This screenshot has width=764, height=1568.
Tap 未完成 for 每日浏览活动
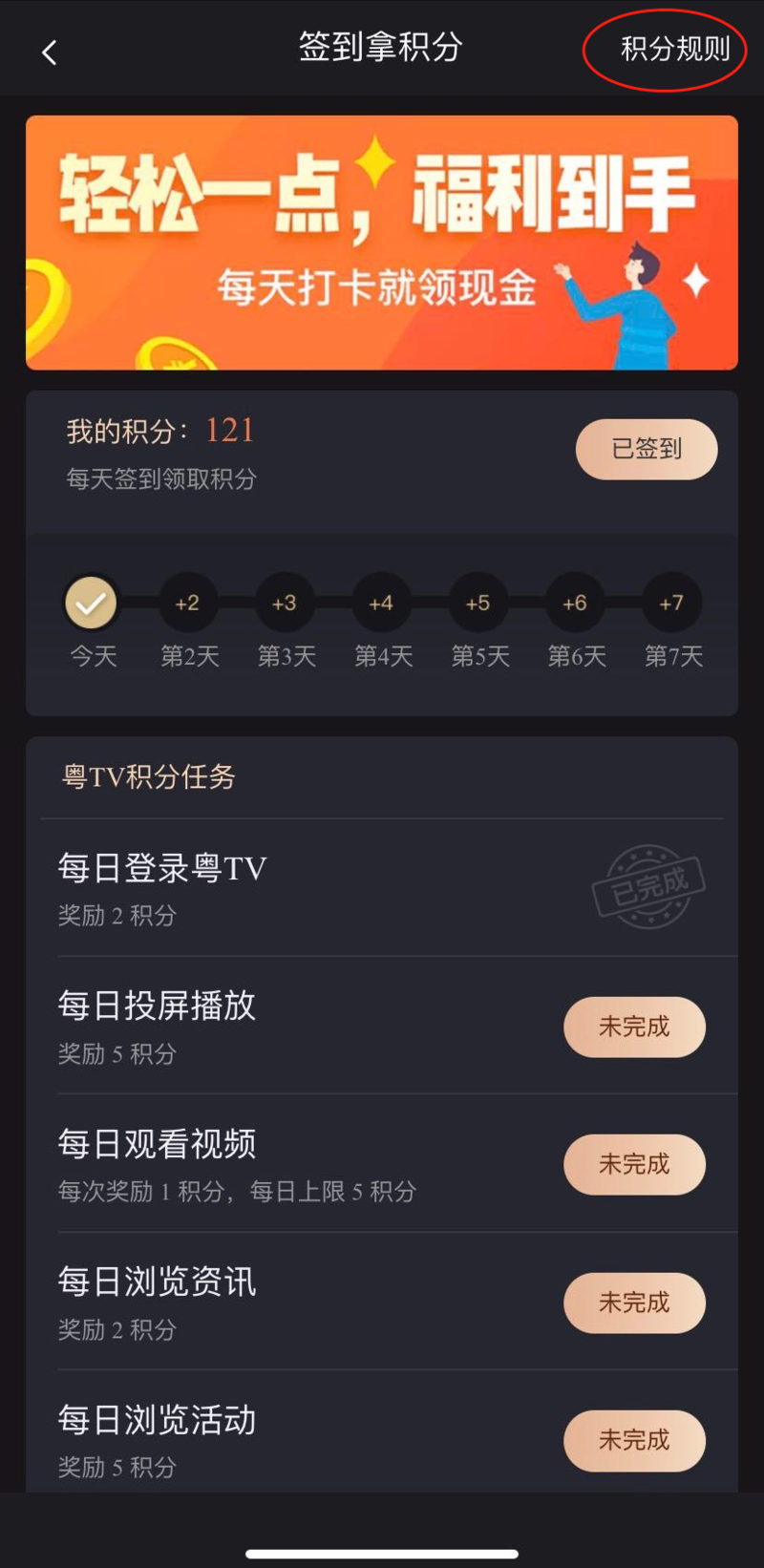(634, 1440)
